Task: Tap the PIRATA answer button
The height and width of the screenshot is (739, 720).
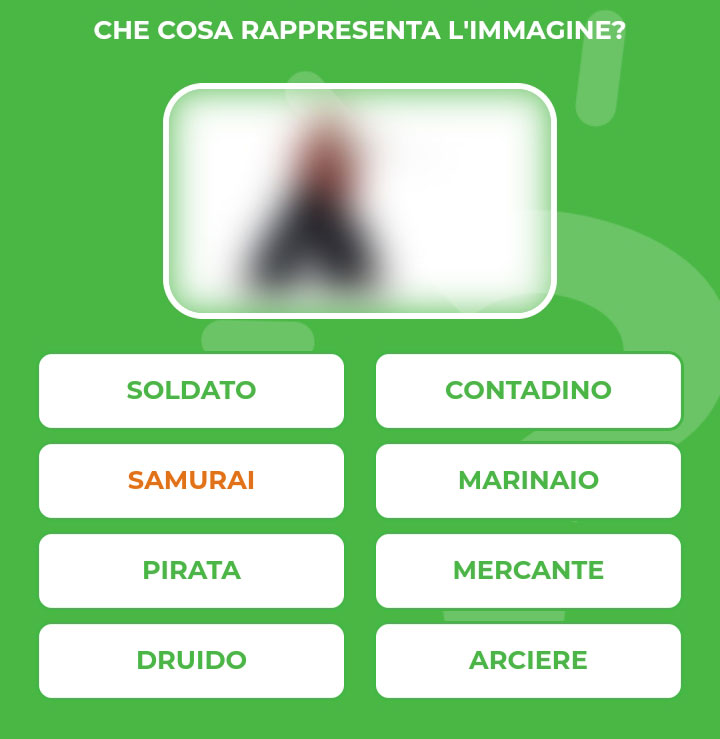Action: coord(191,570)
